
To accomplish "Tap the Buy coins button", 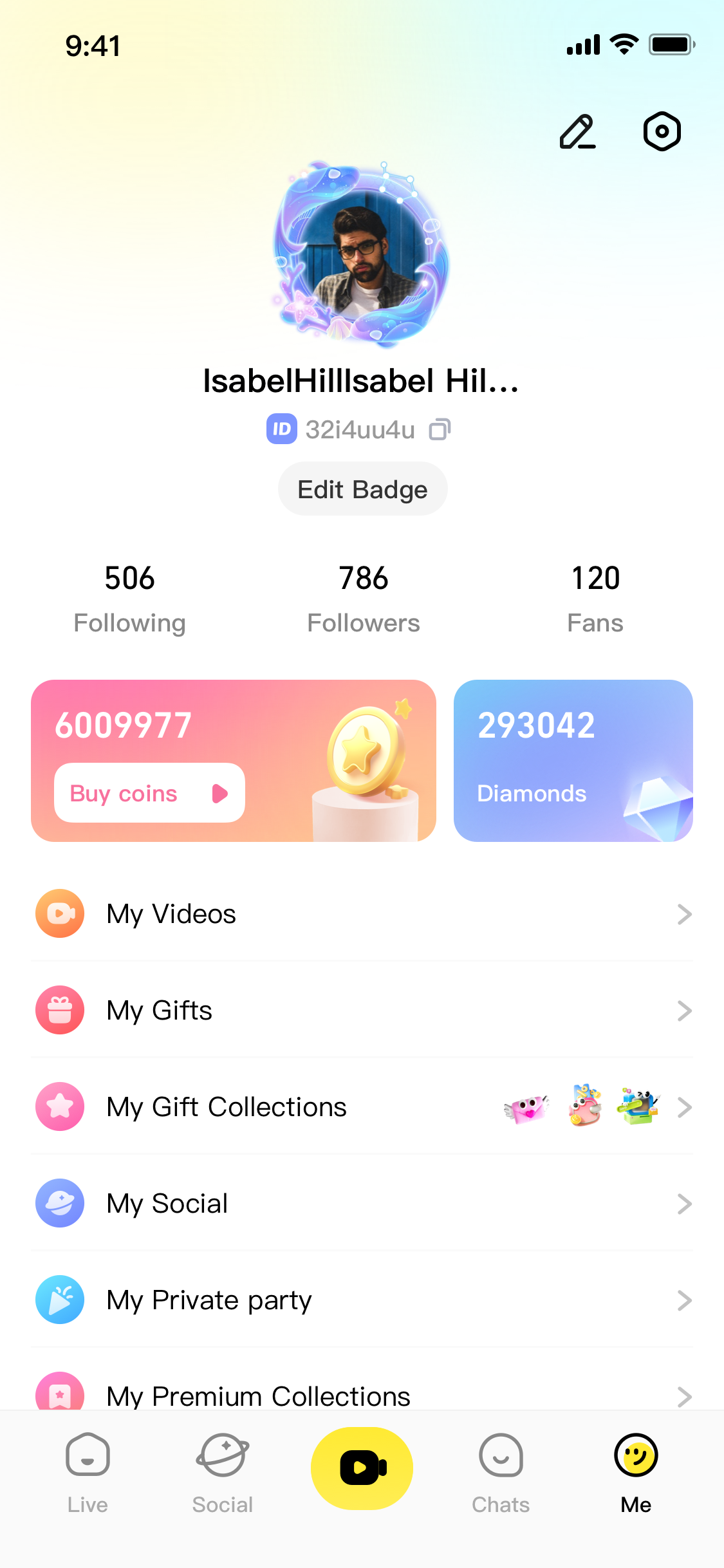I will (x=149, y=793).
